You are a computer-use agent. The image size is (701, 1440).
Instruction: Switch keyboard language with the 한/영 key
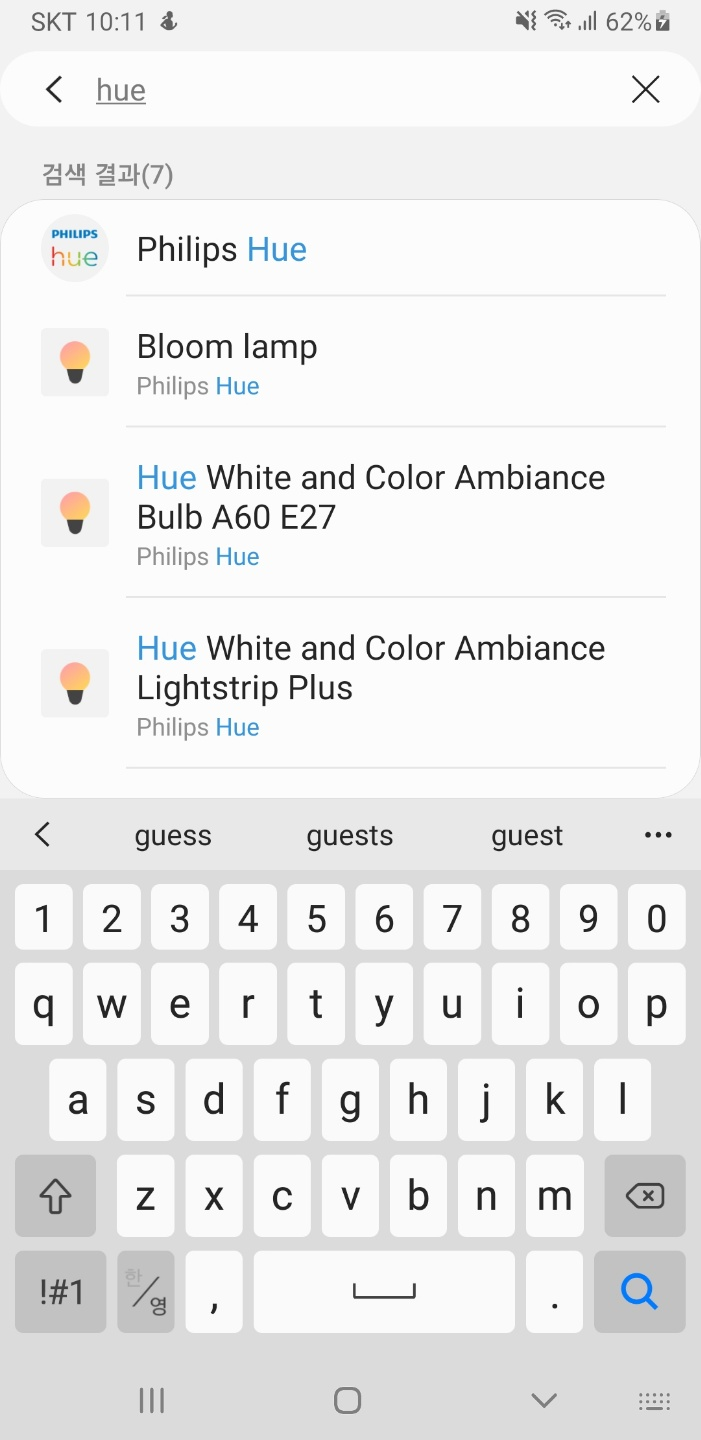click(x=146, y=1292)
